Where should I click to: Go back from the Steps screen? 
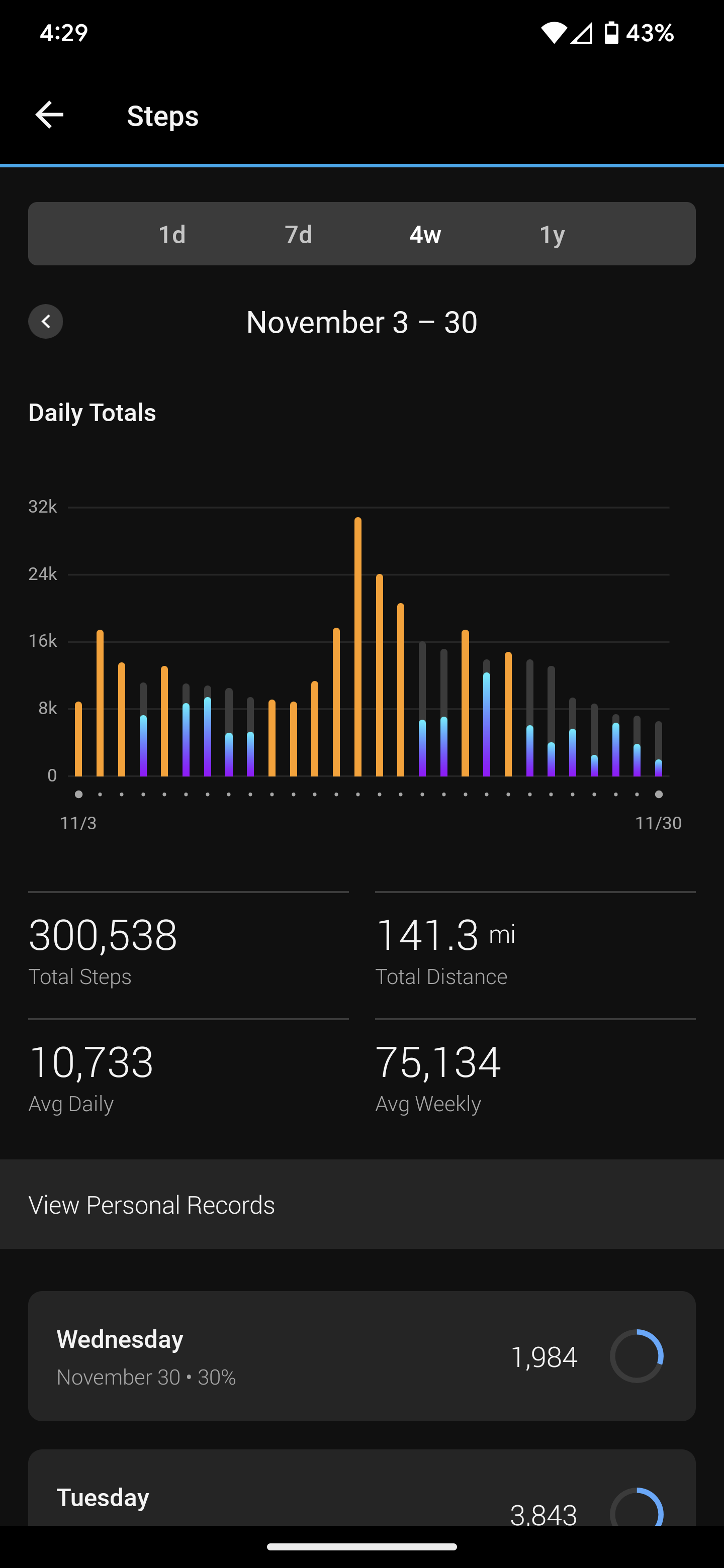pyautogui.click(x=49, y=115)
